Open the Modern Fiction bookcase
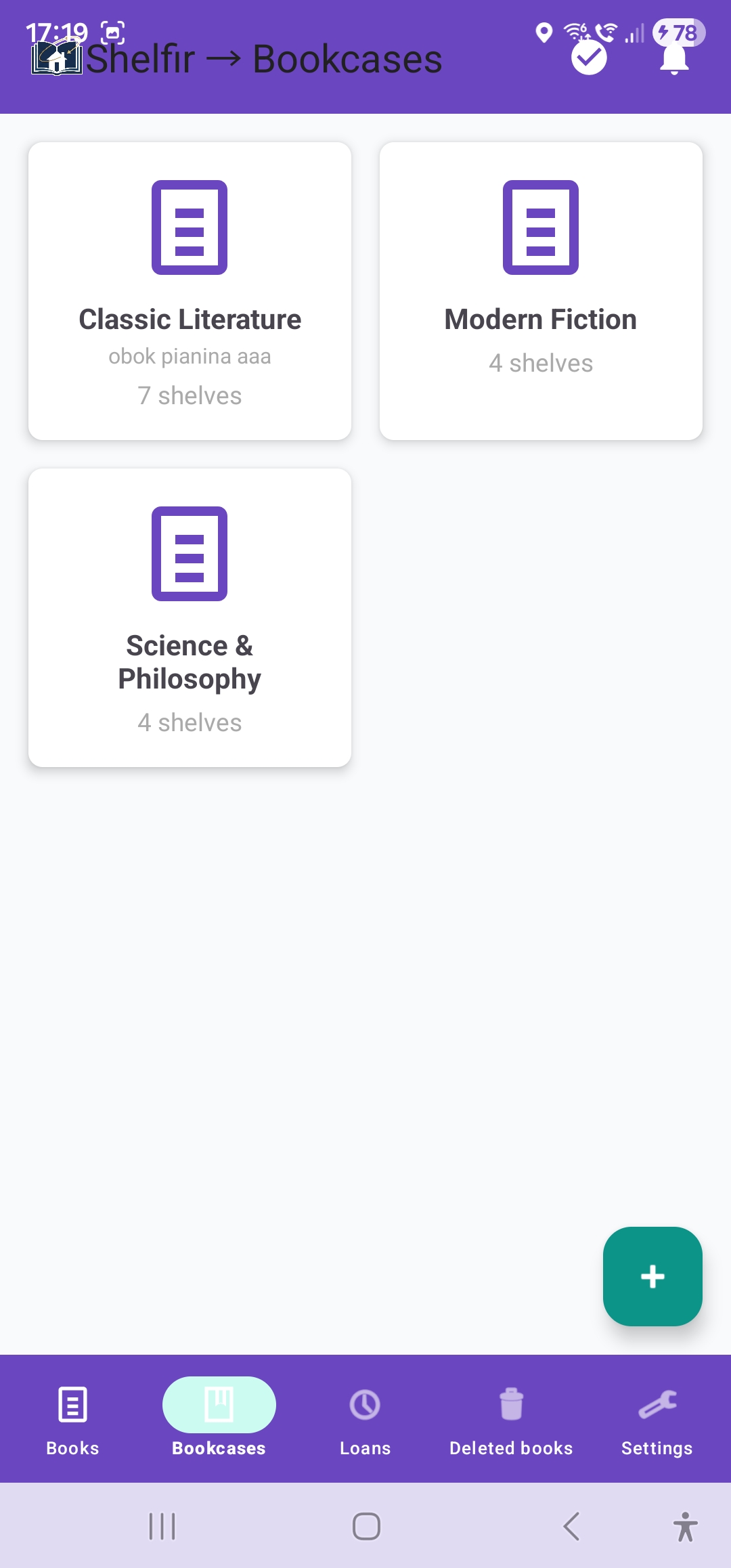731x1568 pixels. tap(541, 291)
